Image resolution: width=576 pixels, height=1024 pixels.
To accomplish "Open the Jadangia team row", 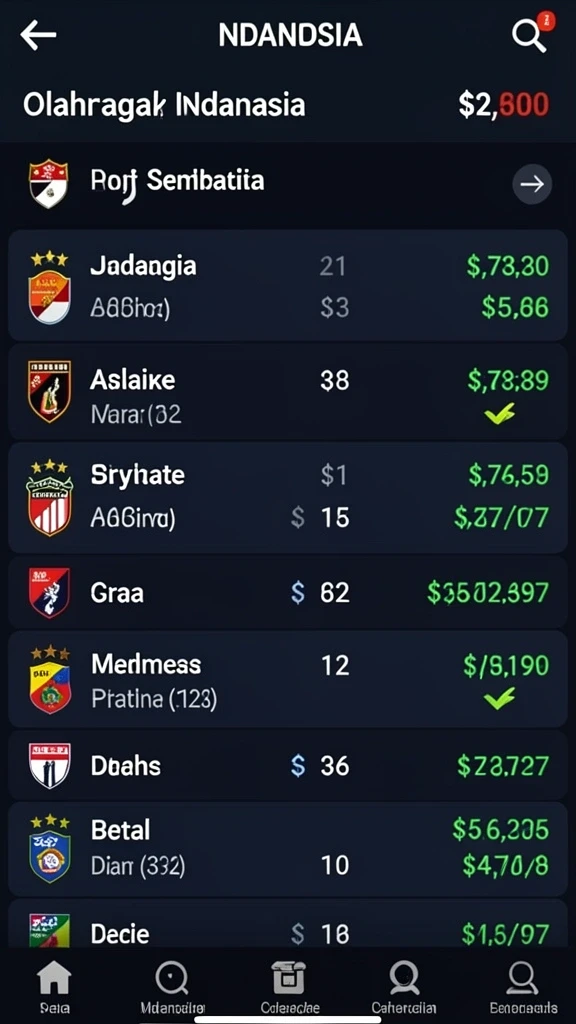I will (287, 285).
